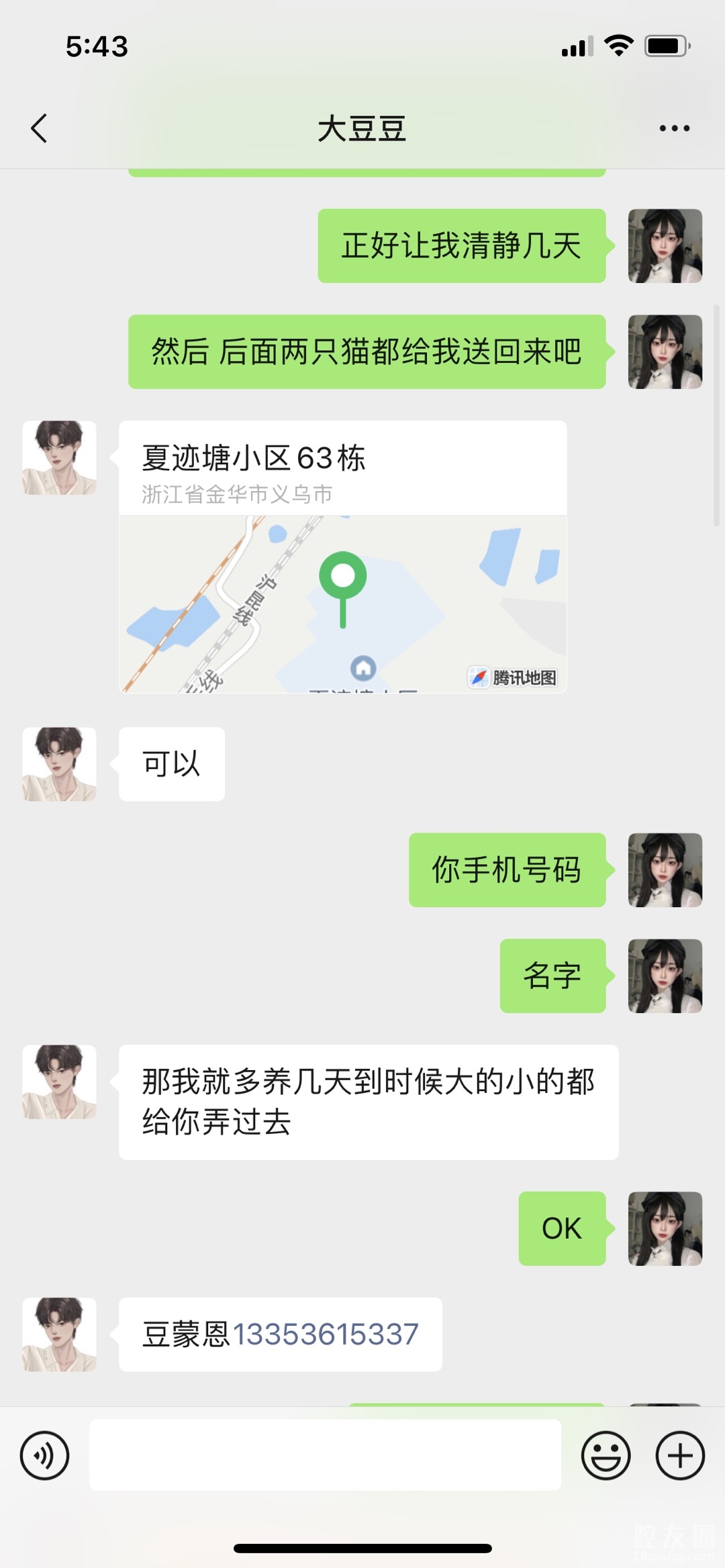
Task: Tap the phone number 13353615337
Action: (326, 1334)
